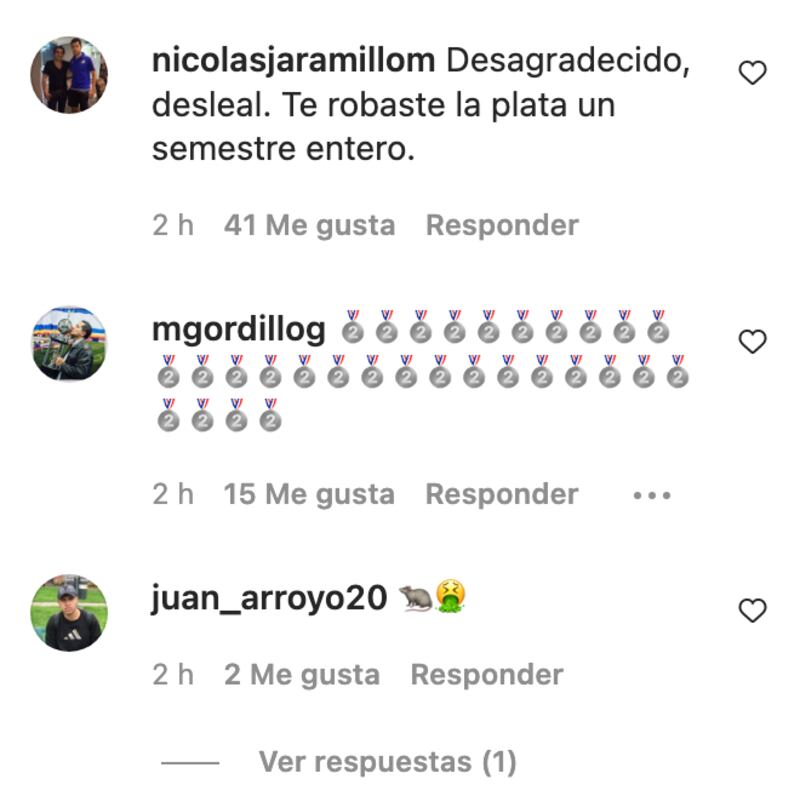800x802 pixels.
Task: Reply to nicolasjaramillom's comment
Action: click(x=502, y=225)
